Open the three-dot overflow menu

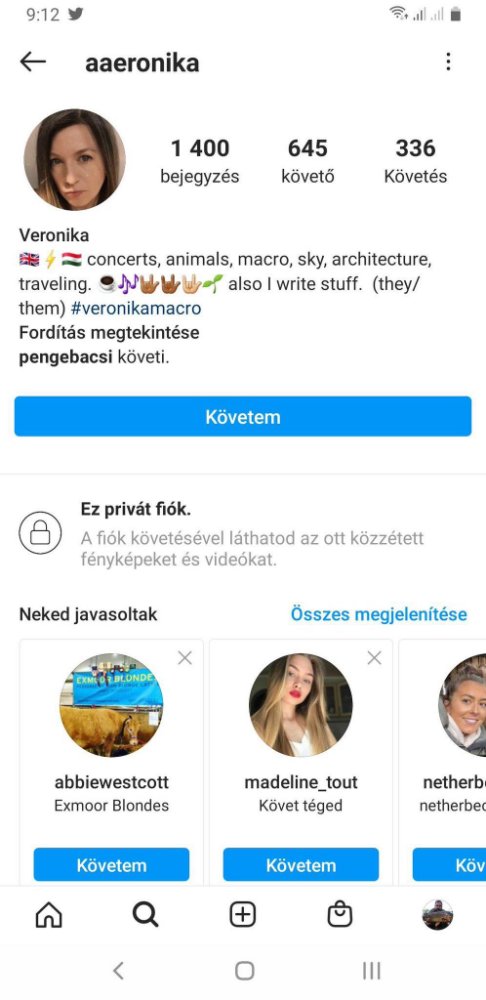tap(448, 62)
